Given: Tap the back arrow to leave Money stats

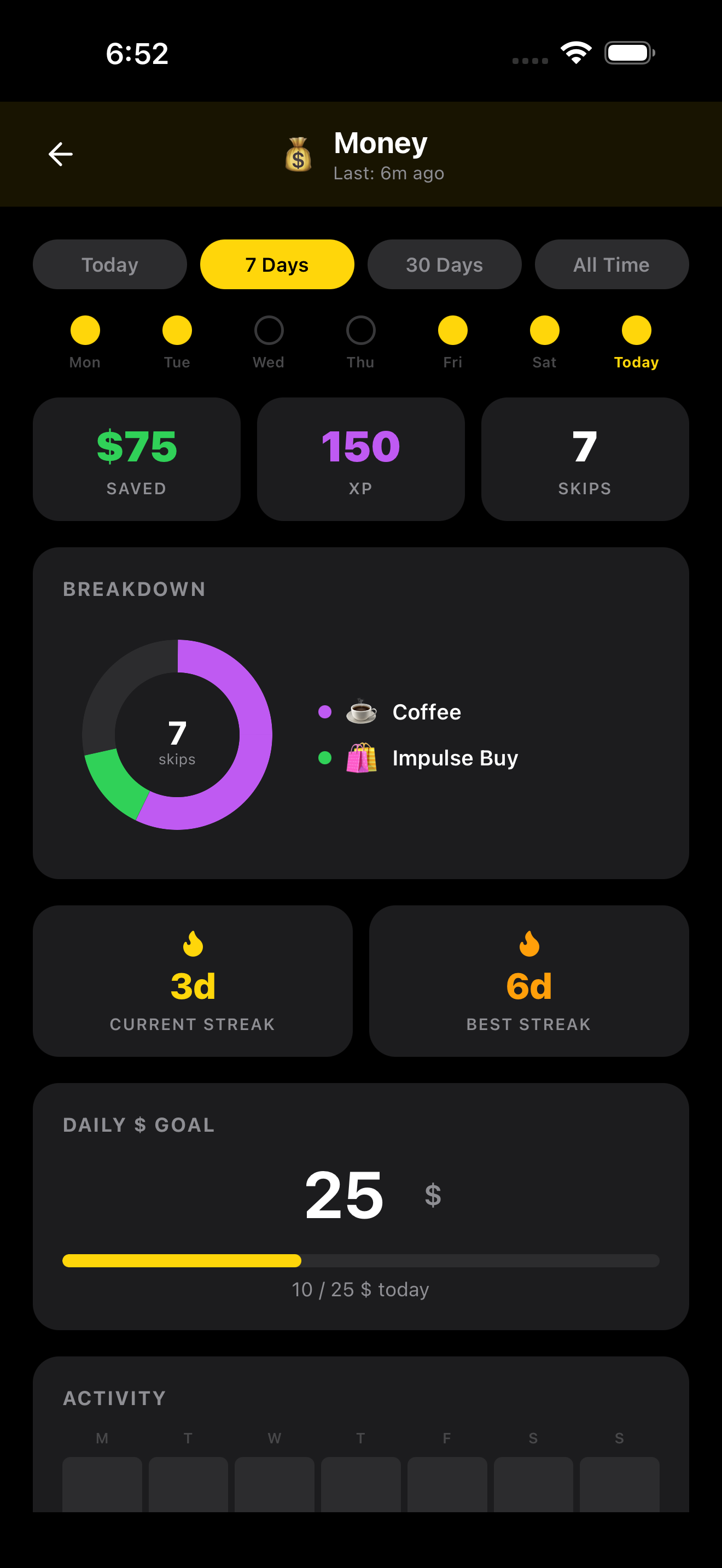Looking at the screenshot, I should coord(60,154).
